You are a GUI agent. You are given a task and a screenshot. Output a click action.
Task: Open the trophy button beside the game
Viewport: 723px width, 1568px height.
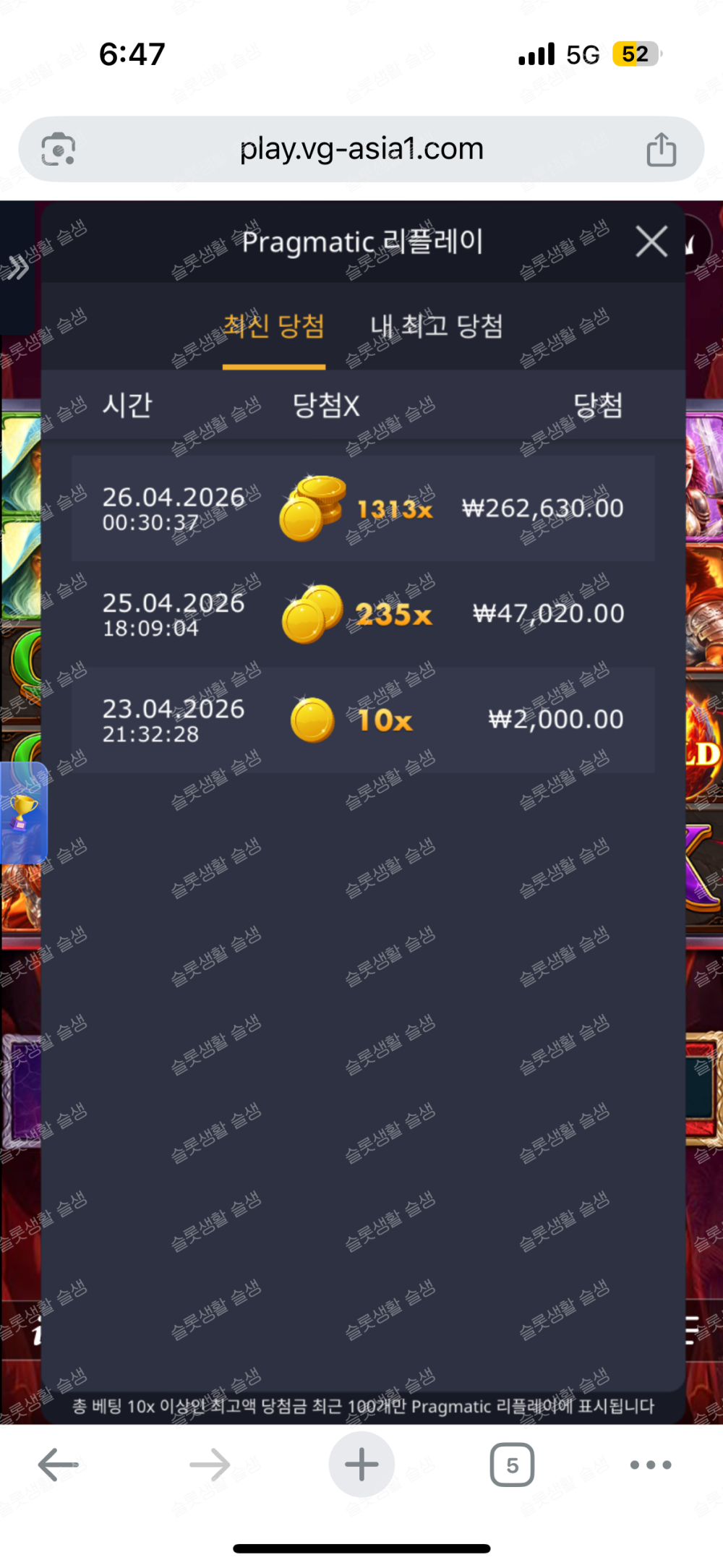(23, 812)
